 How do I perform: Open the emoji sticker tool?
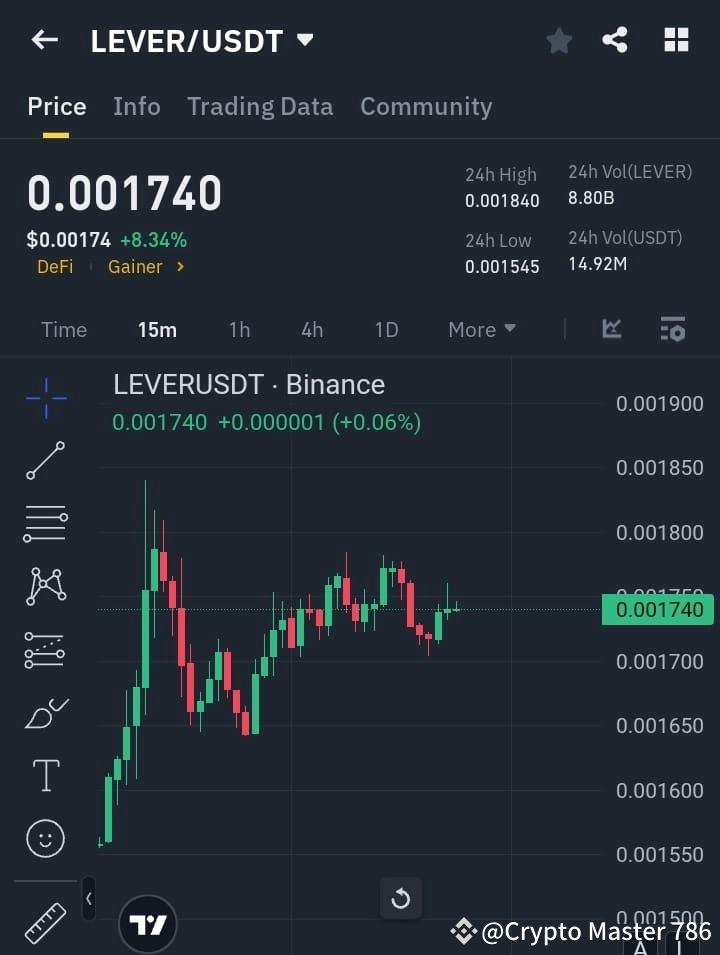point(44,838)
